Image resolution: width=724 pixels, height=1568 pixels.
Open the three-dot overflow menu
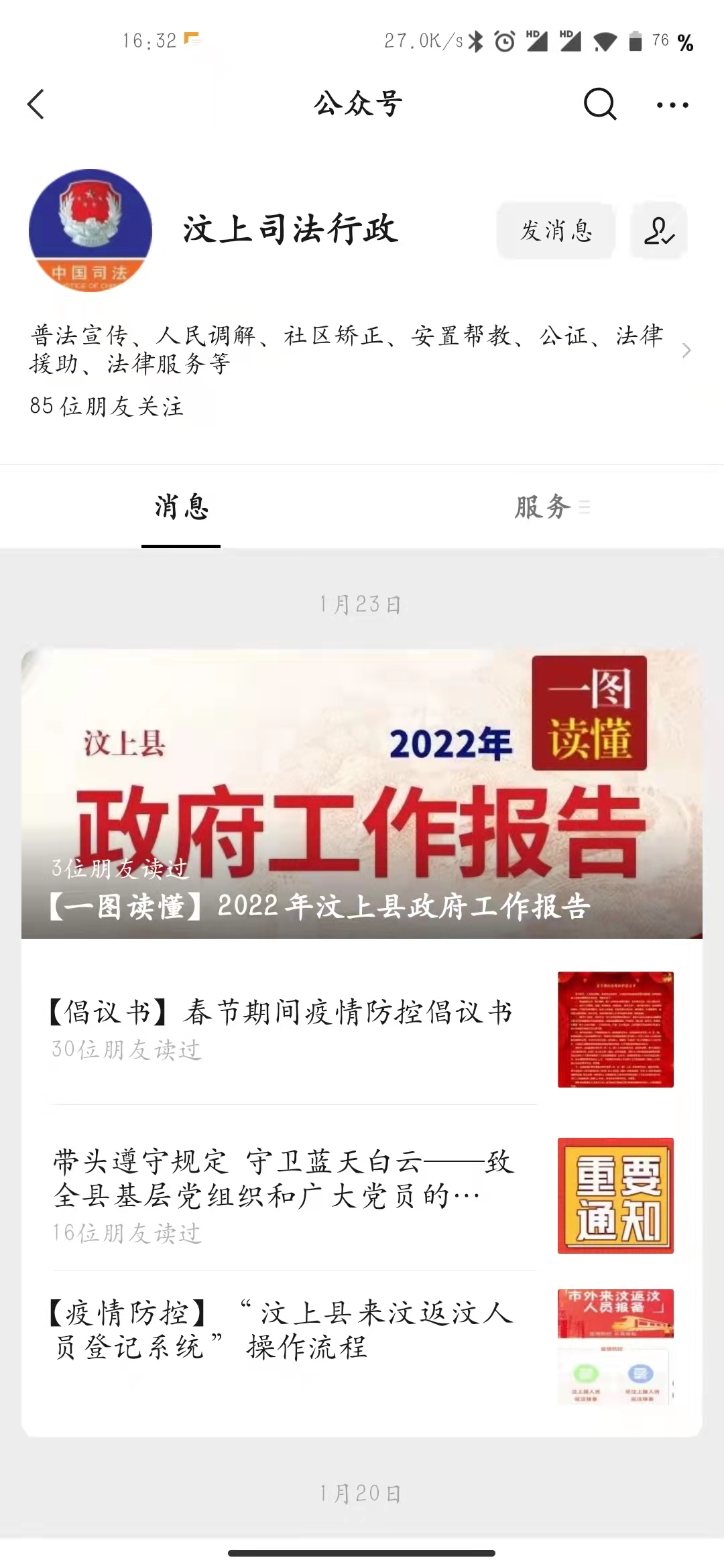click(672, 105)
